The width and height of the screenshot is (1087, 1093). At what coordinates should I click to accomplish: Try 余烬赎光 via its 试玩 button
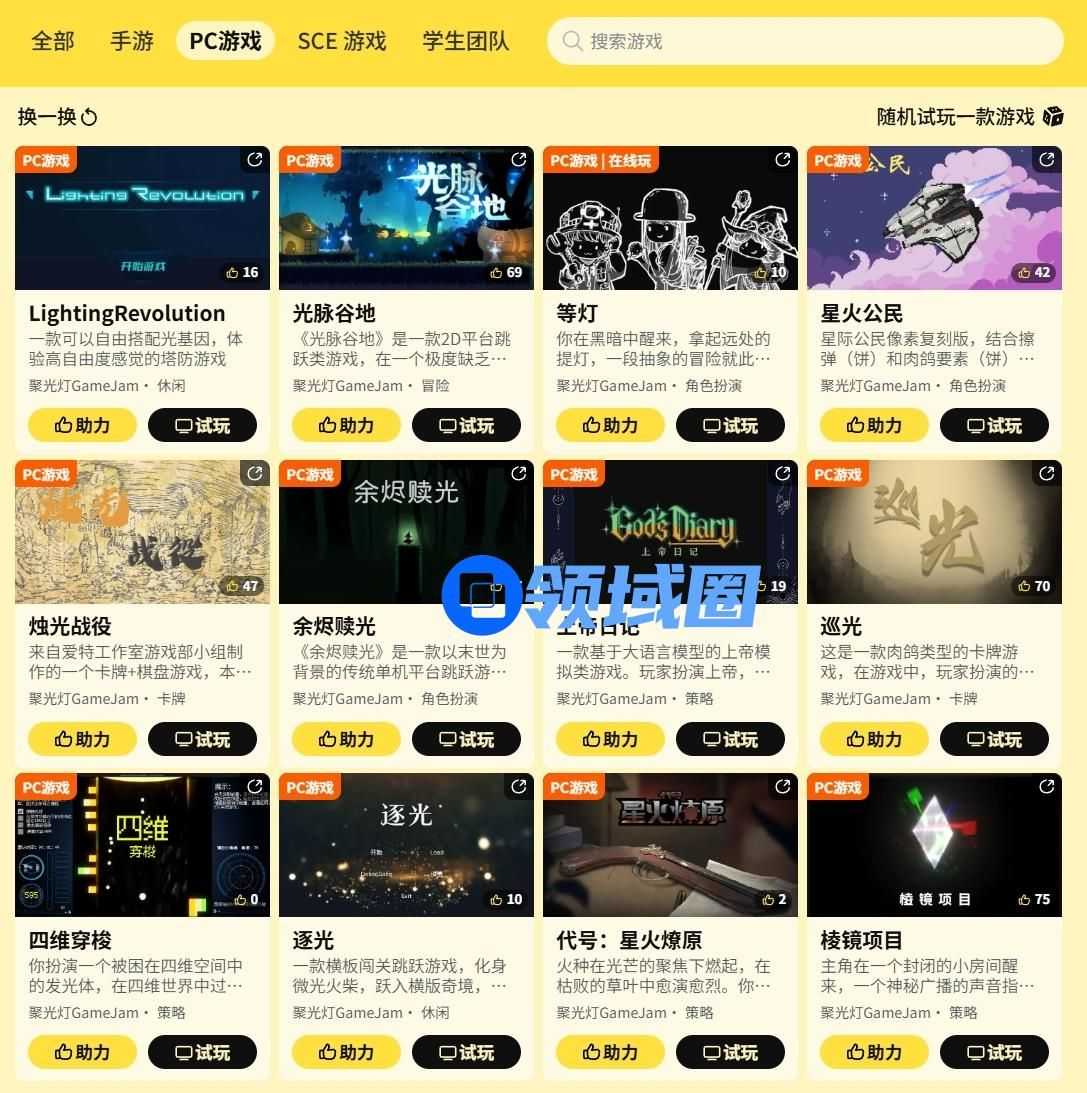(466, 740)
